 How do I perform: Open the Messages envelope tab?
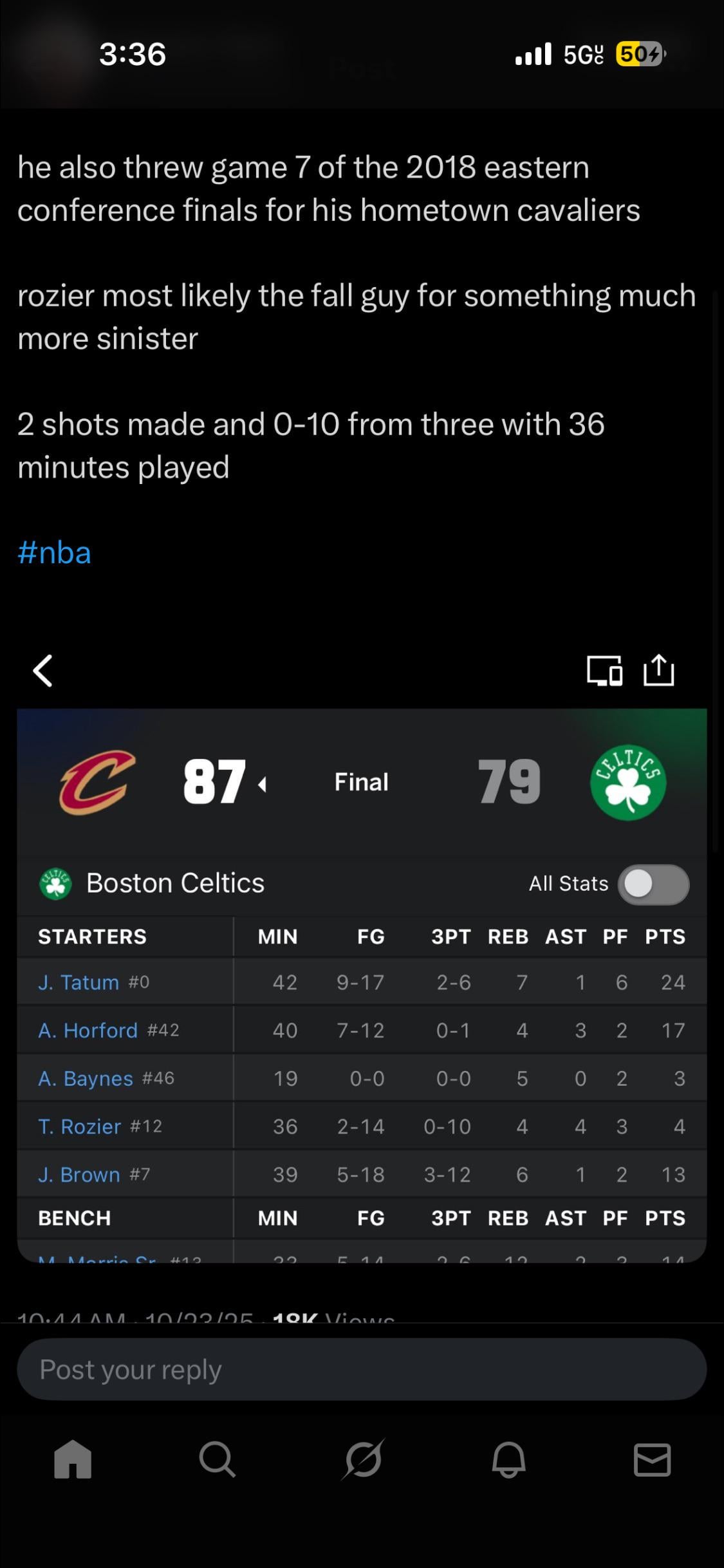pos(652,1459)
